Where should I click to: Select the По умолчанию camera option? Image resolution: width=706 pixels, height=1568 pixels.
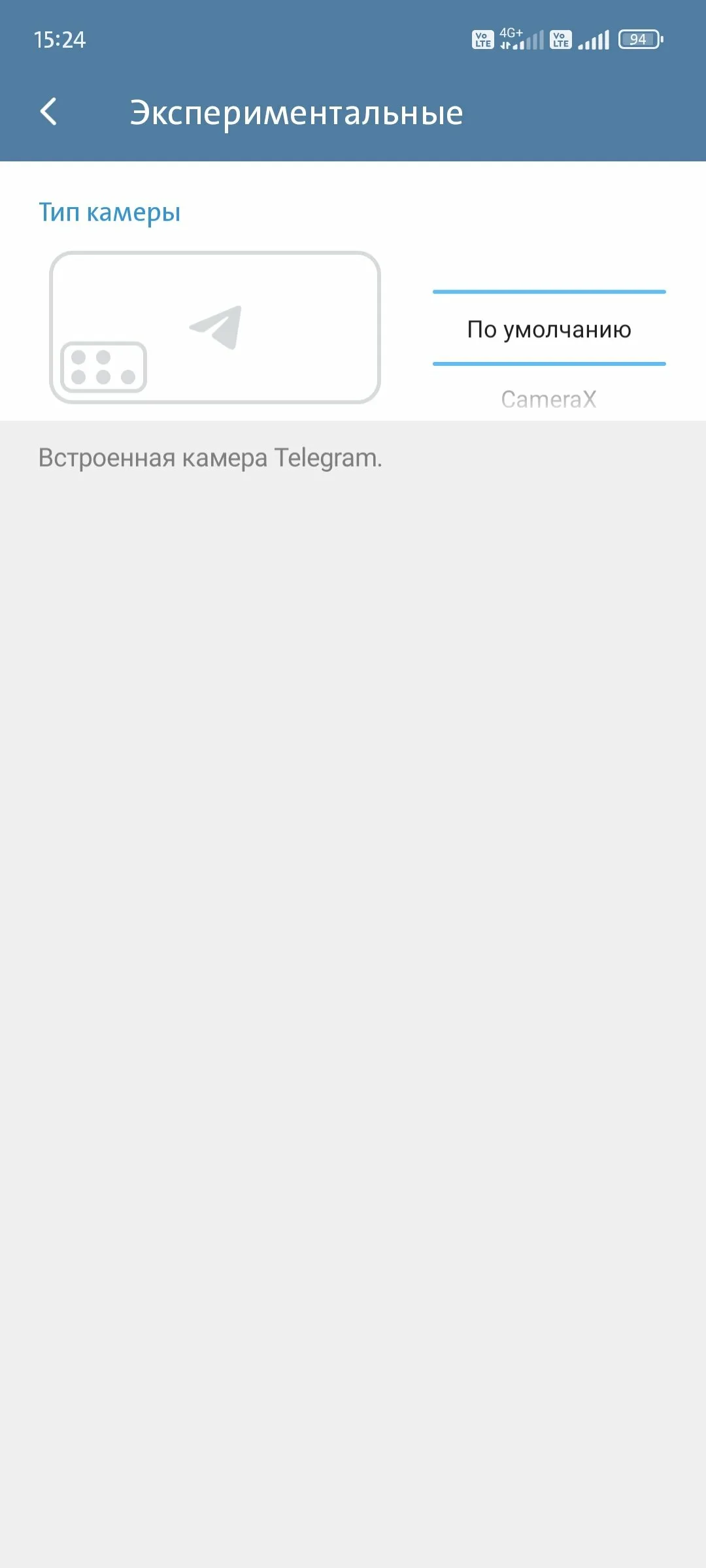(x=548, y=329)
